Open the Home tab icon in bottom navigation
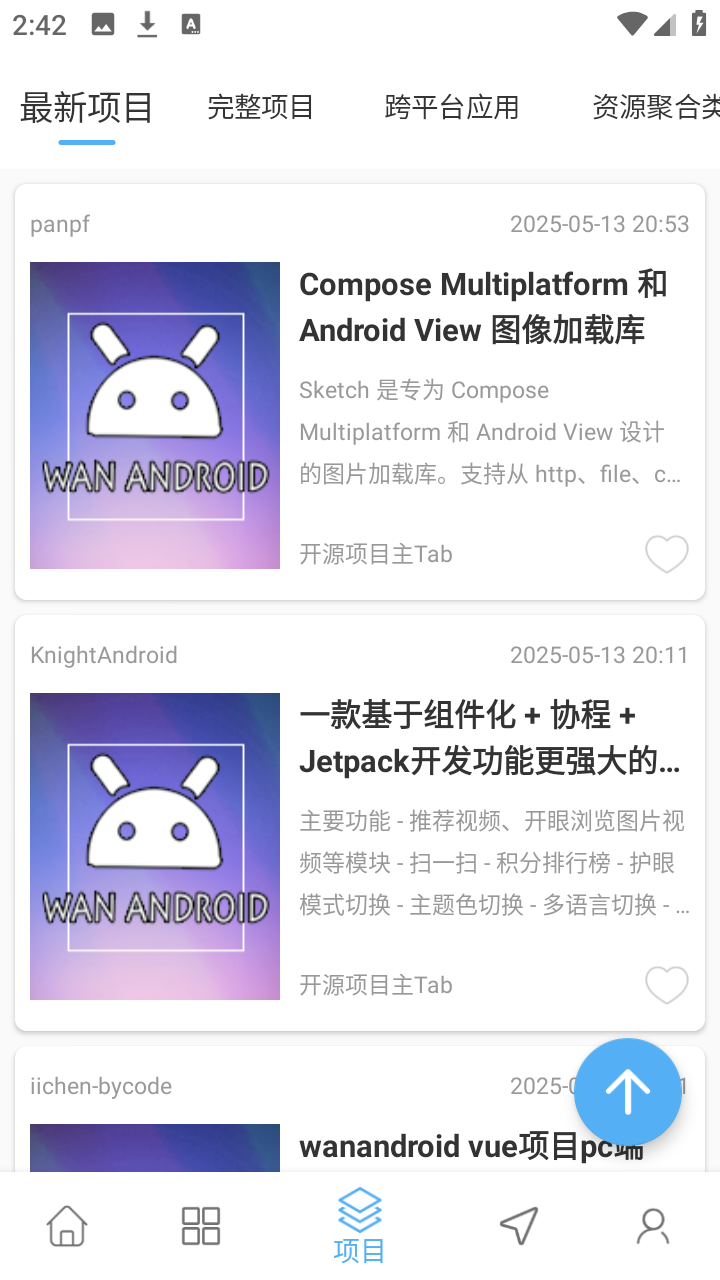 tap(66, 1224)
